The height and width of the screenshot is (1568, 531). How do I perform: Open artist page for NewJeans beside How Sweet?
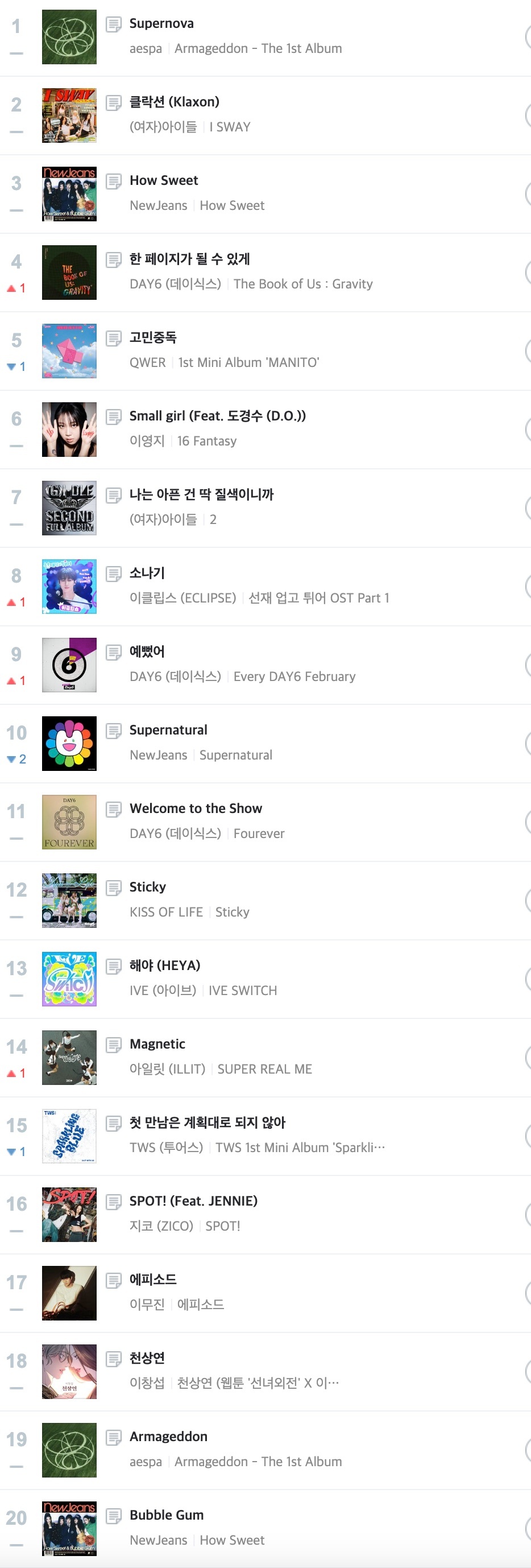tap(158, 206)
